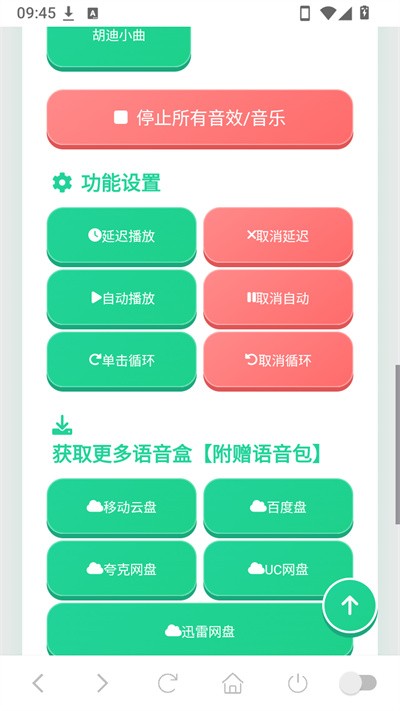Go back with the browser back arrow
400x711 pixels.
(38, 683)
